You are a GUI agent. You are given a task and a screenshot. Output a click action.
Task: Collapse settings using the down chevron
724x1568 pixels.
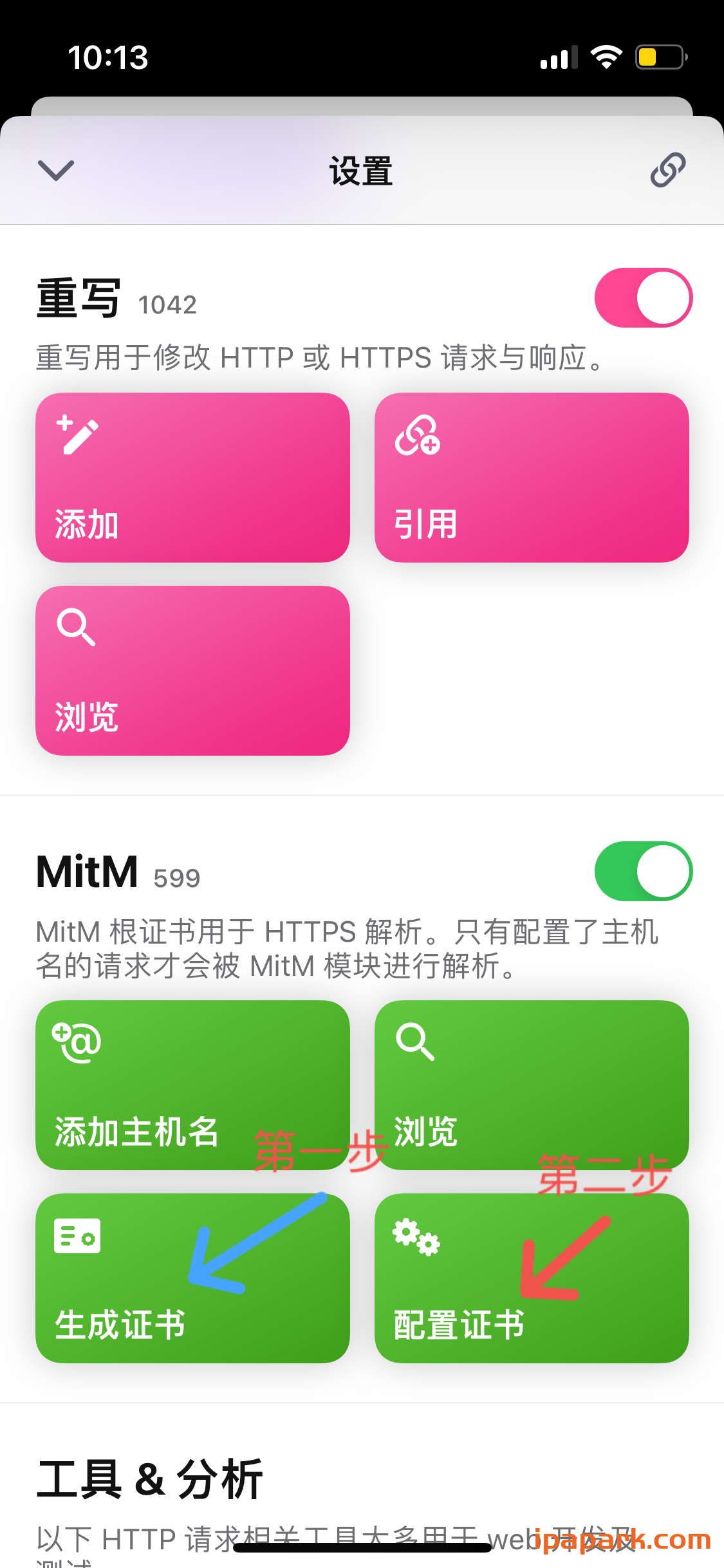(55, 171)
